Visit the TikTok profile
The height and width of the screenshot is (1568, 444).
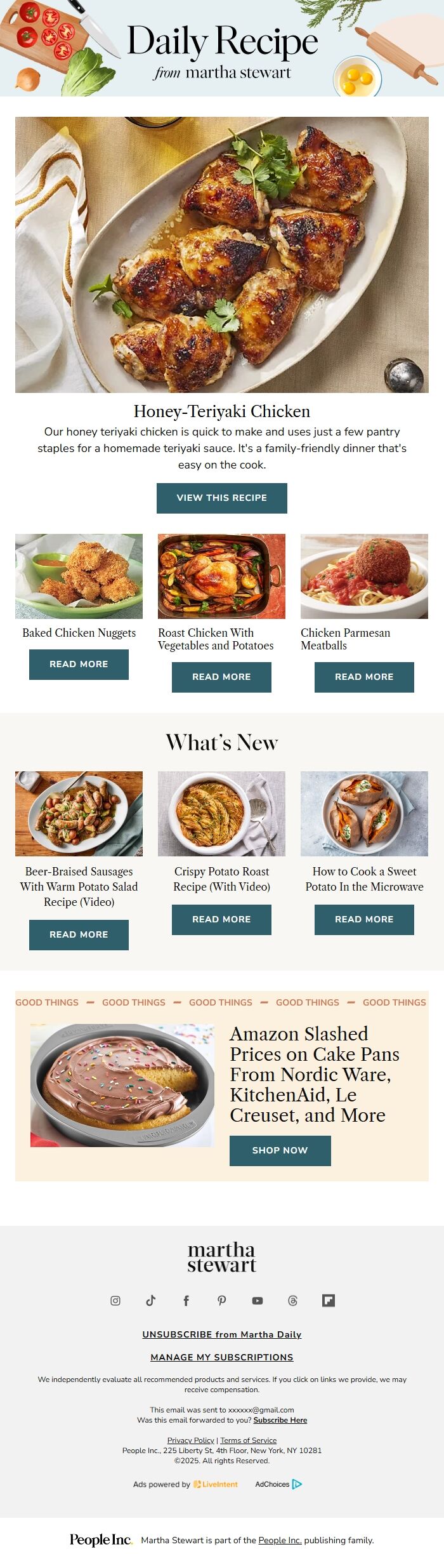click(151, 1301)
